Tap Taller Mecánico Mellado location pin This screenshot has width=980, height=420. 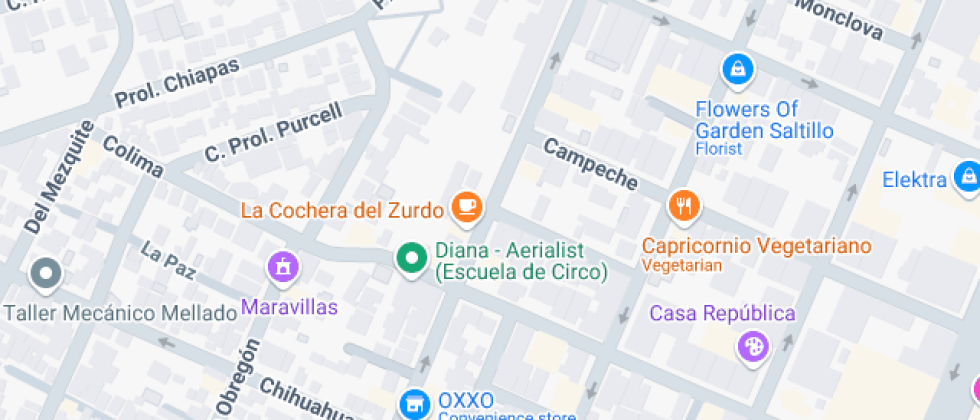coord(46,272)
